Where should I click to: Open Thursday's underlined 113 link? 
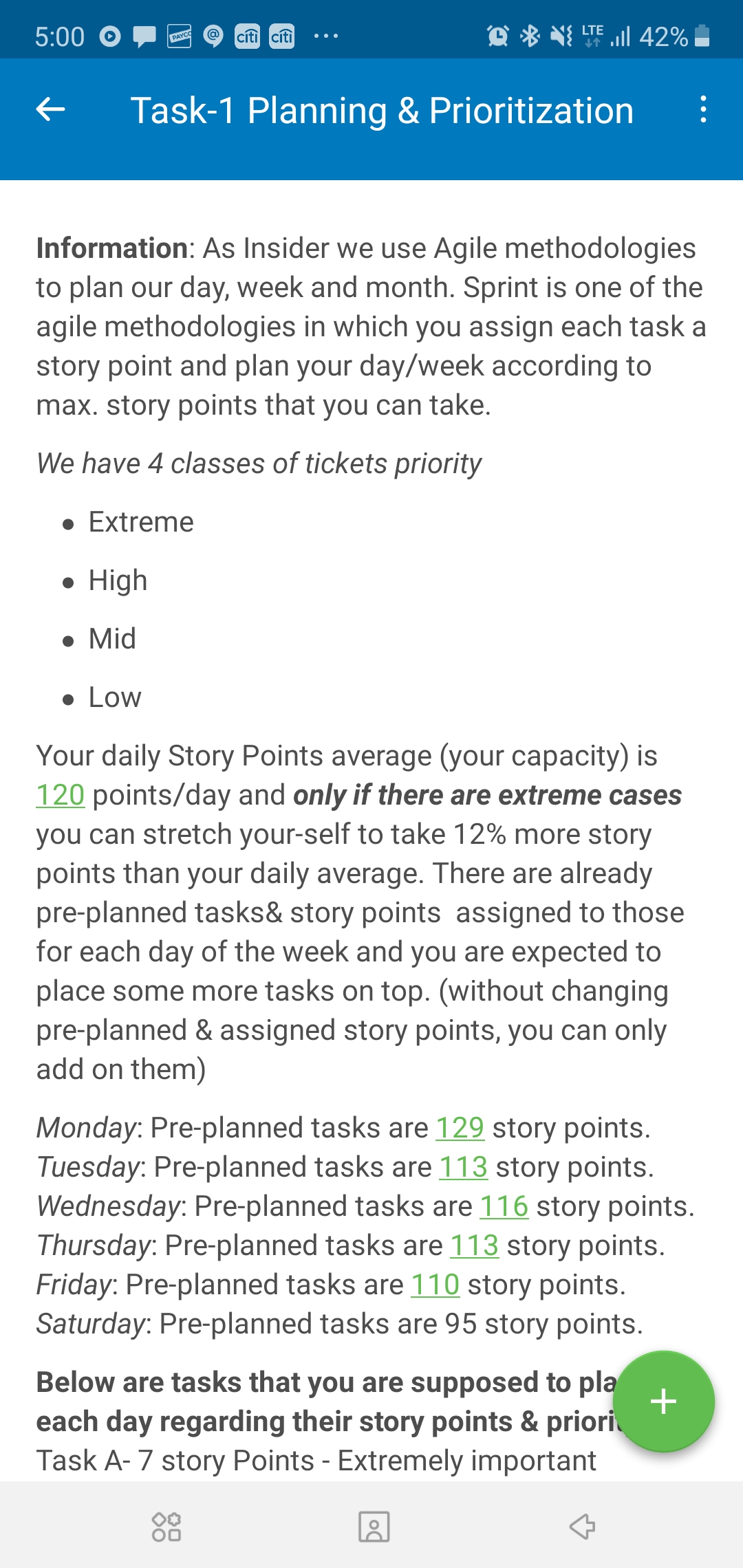tap(474, 1245)
